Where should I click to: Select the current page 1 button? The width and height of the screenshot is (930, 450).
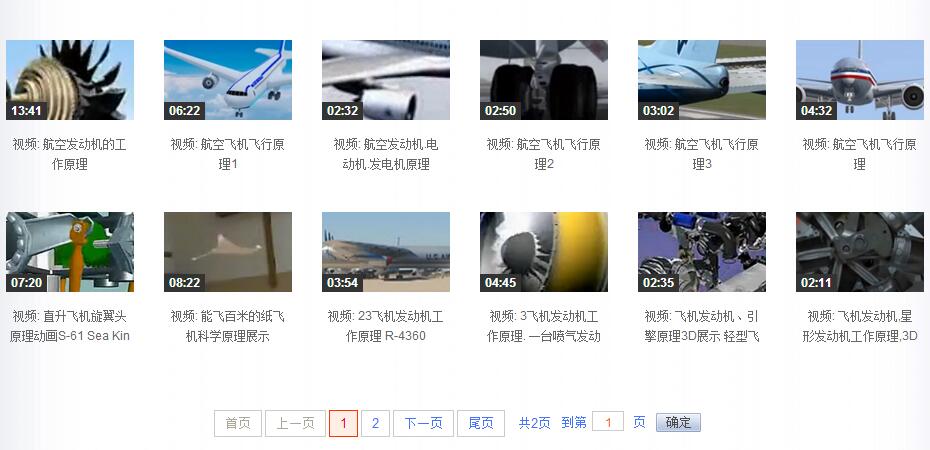coord(343,424)
